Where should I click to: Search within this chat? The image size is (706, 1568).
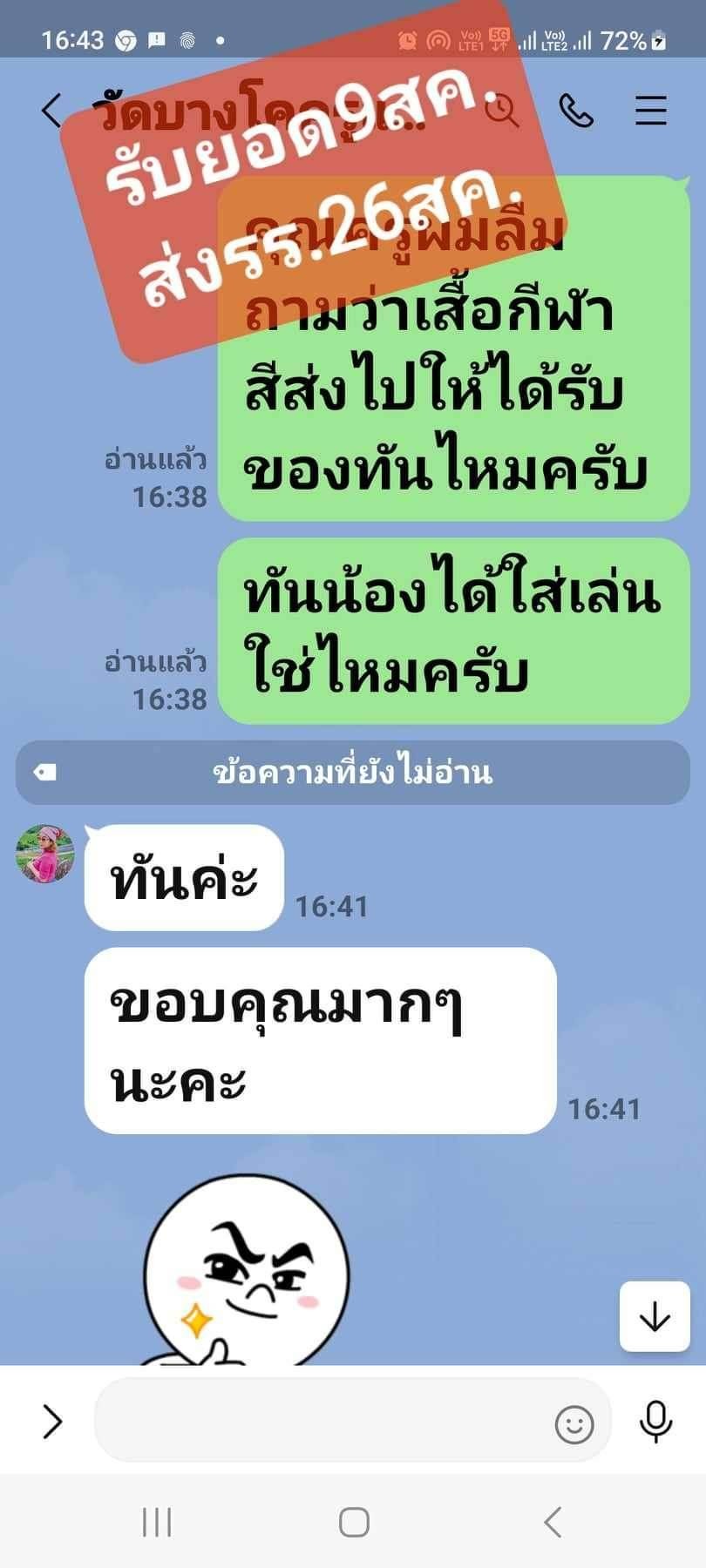tap(502, 112)
